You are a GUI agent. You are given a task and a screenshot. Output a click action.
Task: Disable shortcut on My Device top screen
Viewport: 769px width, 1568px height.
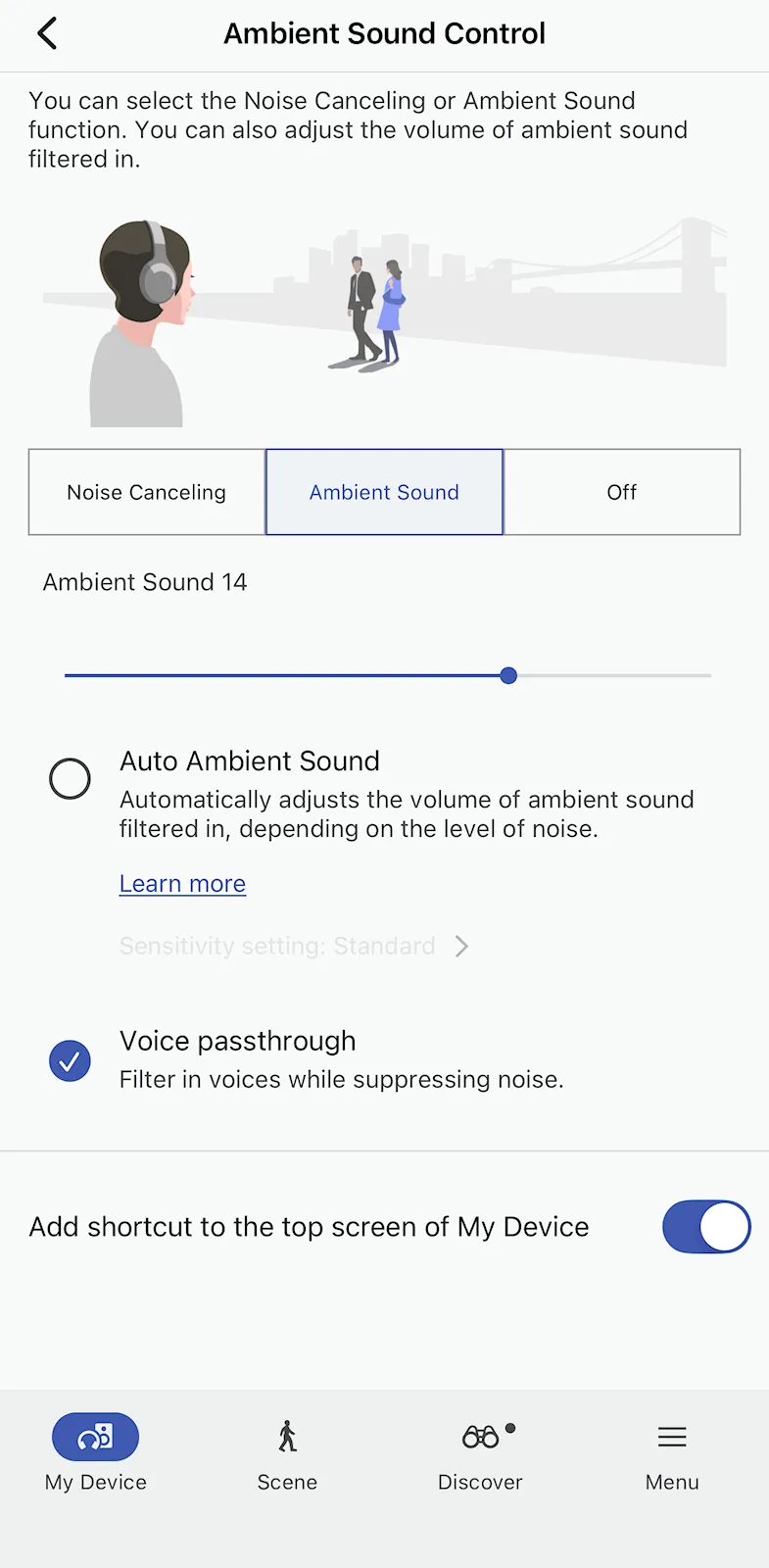click(x=705, y=1227)
